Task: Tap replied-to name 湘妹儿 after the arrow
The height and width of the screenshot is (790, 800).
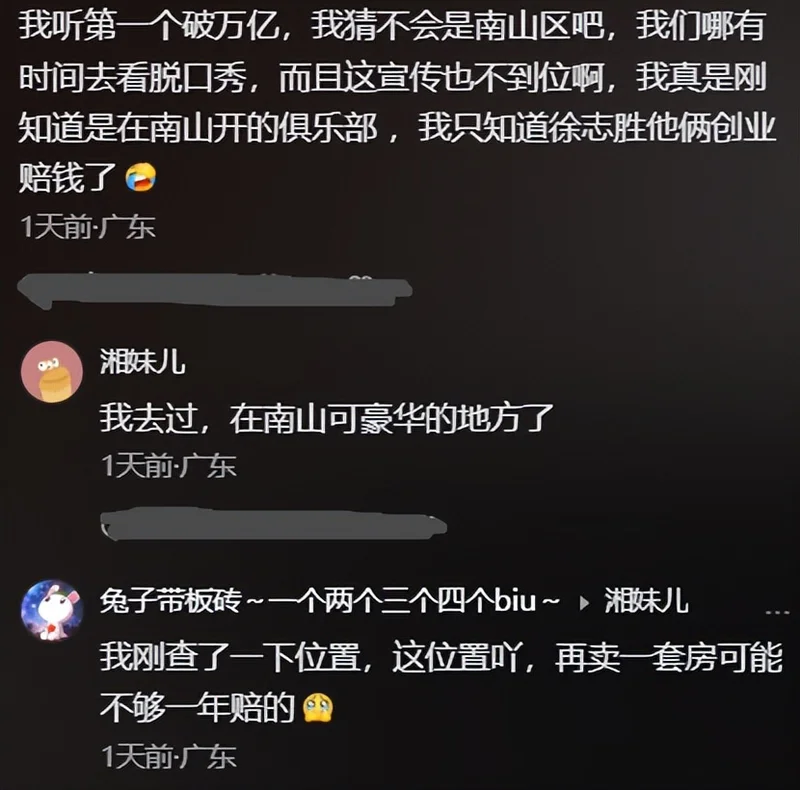Action: point(646,600)
